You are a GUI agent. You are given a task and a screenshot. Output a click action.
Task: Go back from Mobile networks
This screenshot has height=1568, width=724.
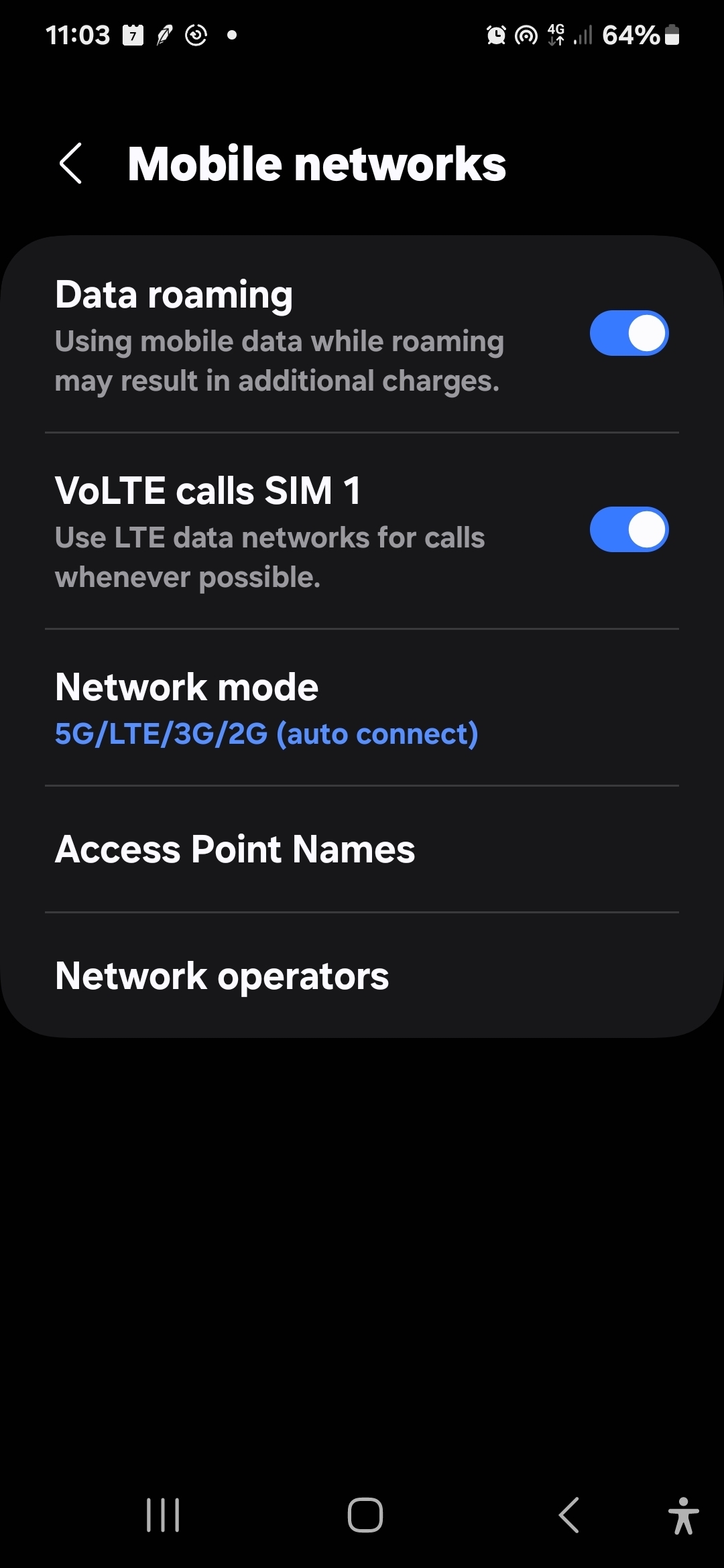click(71, 164)
